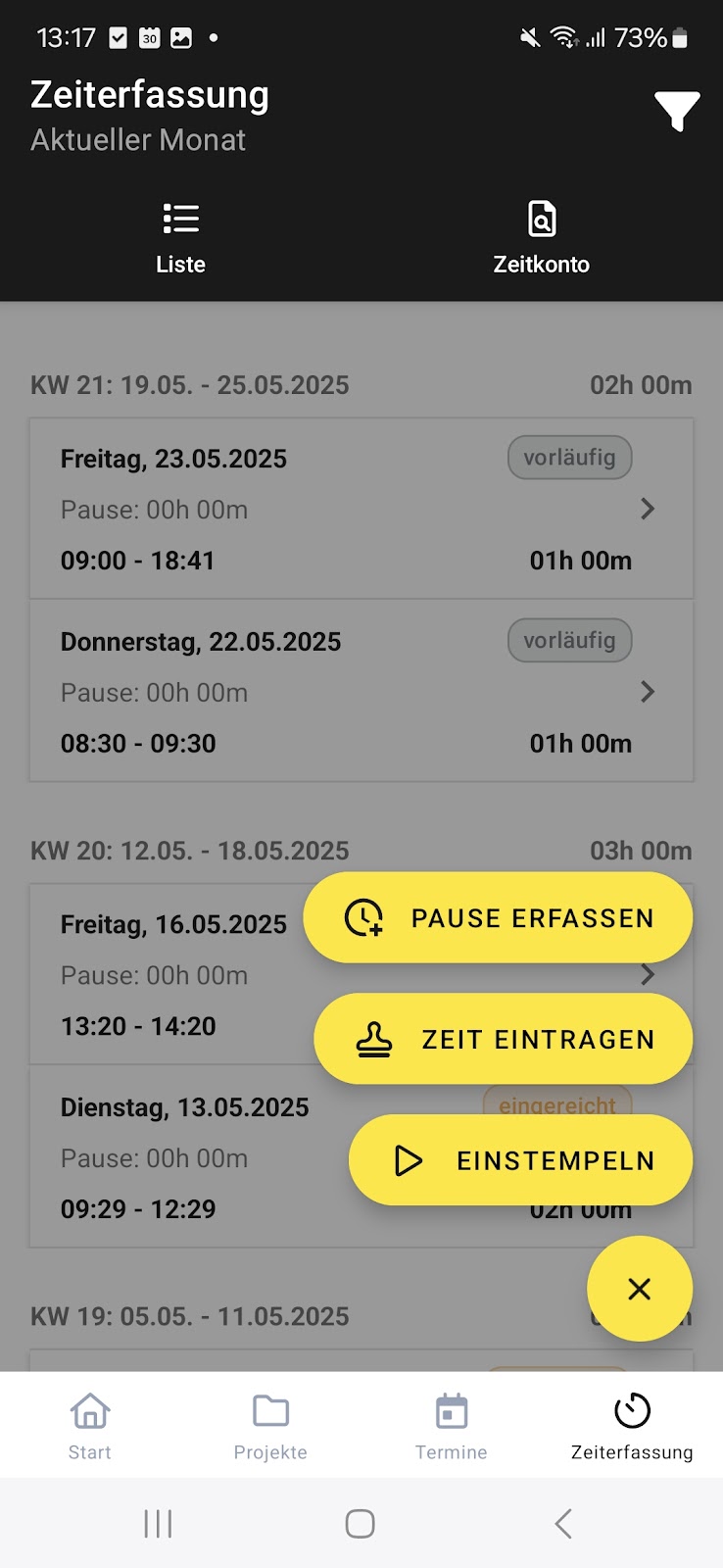
Task: Open the entry for Dienstag, 13.05.2025
Action: click(186, 1157)
